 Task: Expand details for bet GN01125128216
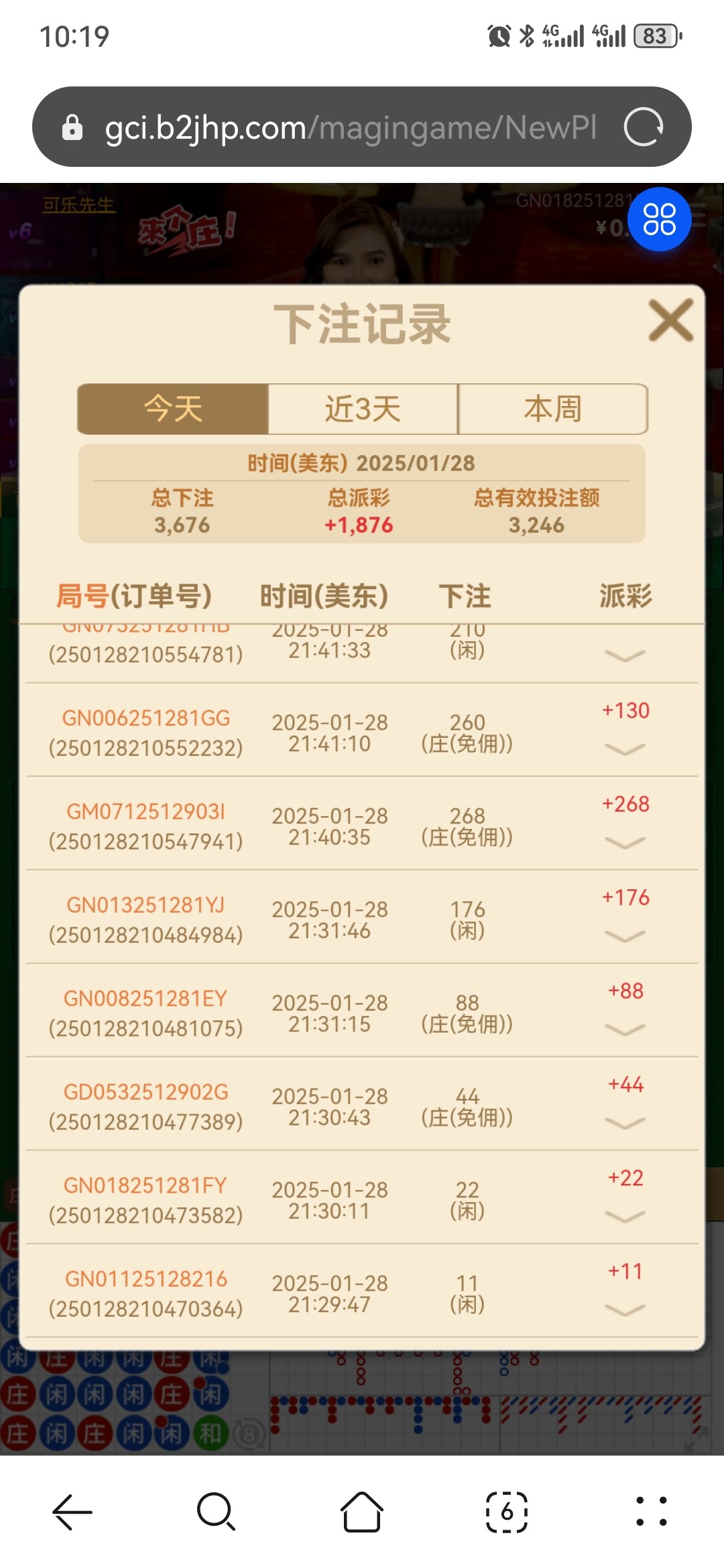click(625, 1309)
